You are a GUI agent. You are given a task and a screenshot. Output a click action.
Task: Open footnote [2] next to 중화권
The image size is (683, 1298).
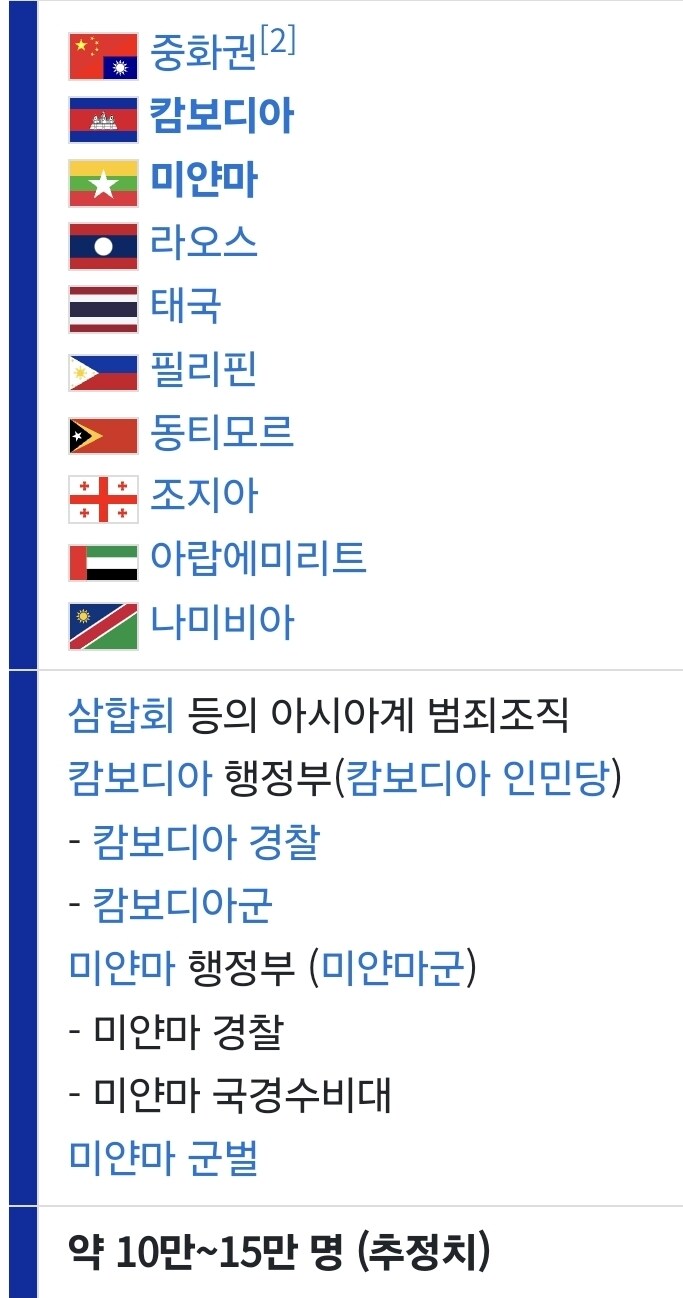(277, 43)
